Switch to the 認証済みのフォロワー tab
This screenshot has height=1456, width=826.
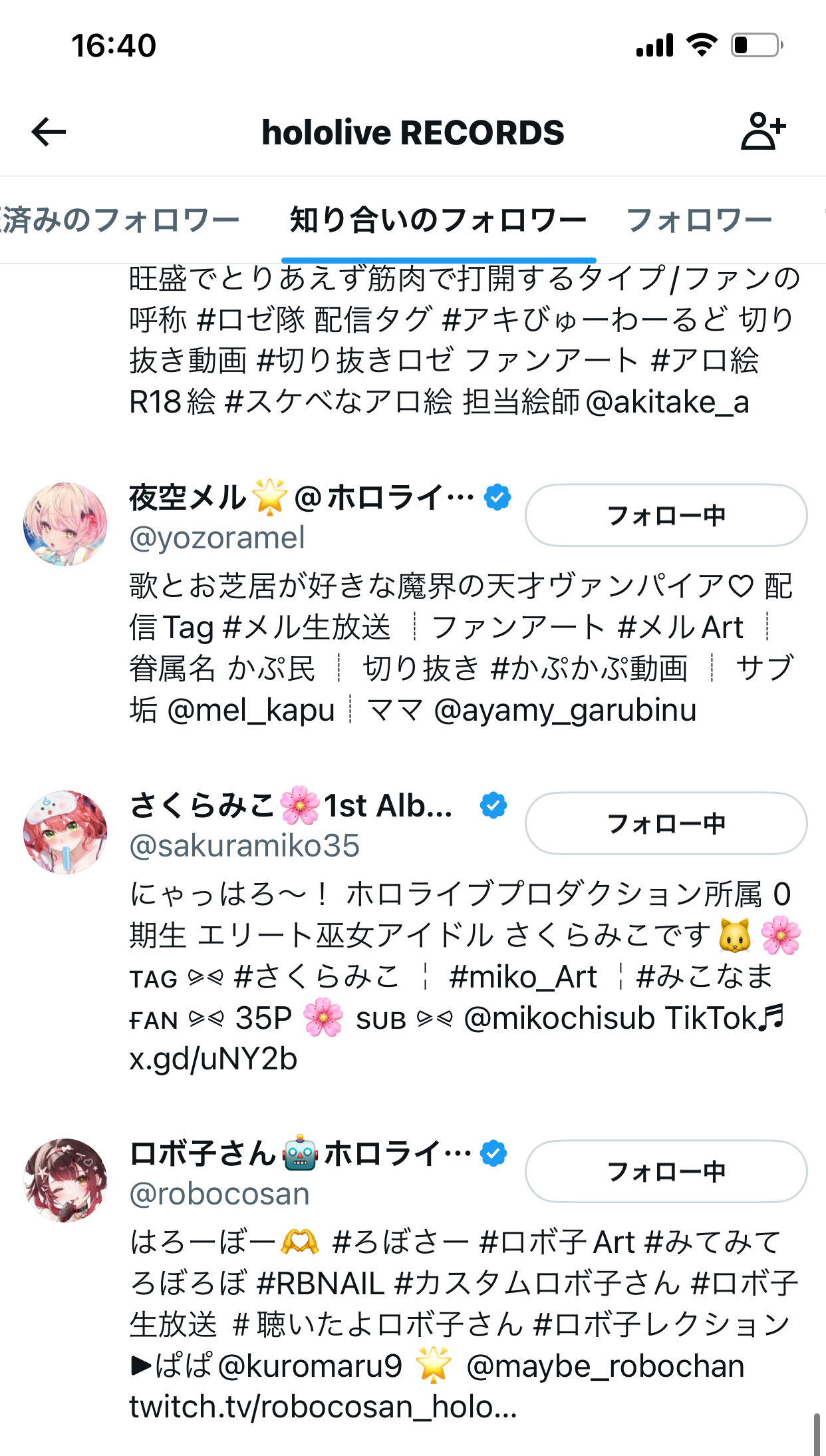(118, 220)
